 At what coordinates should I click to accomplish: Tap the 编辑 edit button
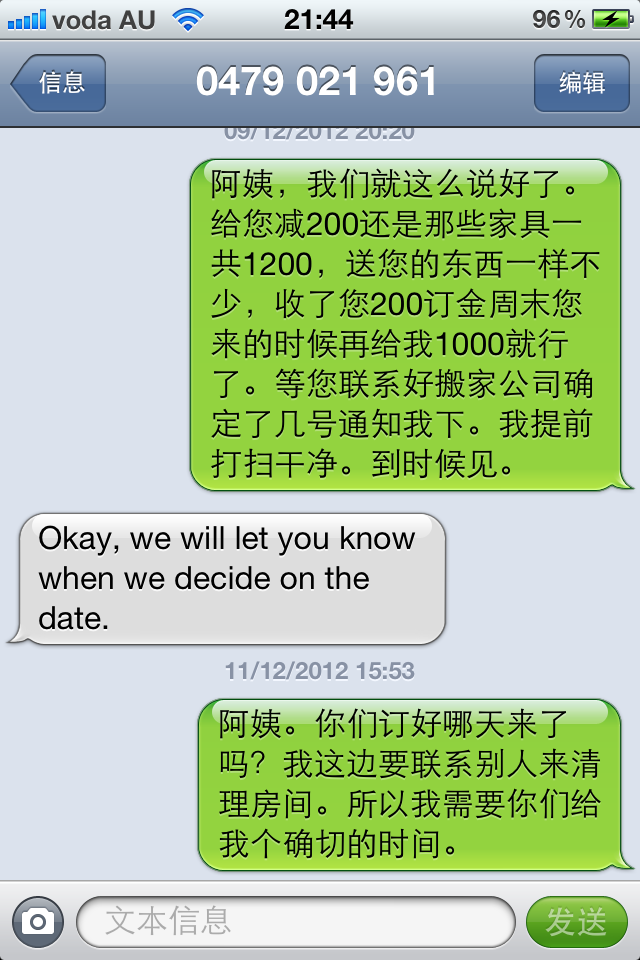click(581, 83)
